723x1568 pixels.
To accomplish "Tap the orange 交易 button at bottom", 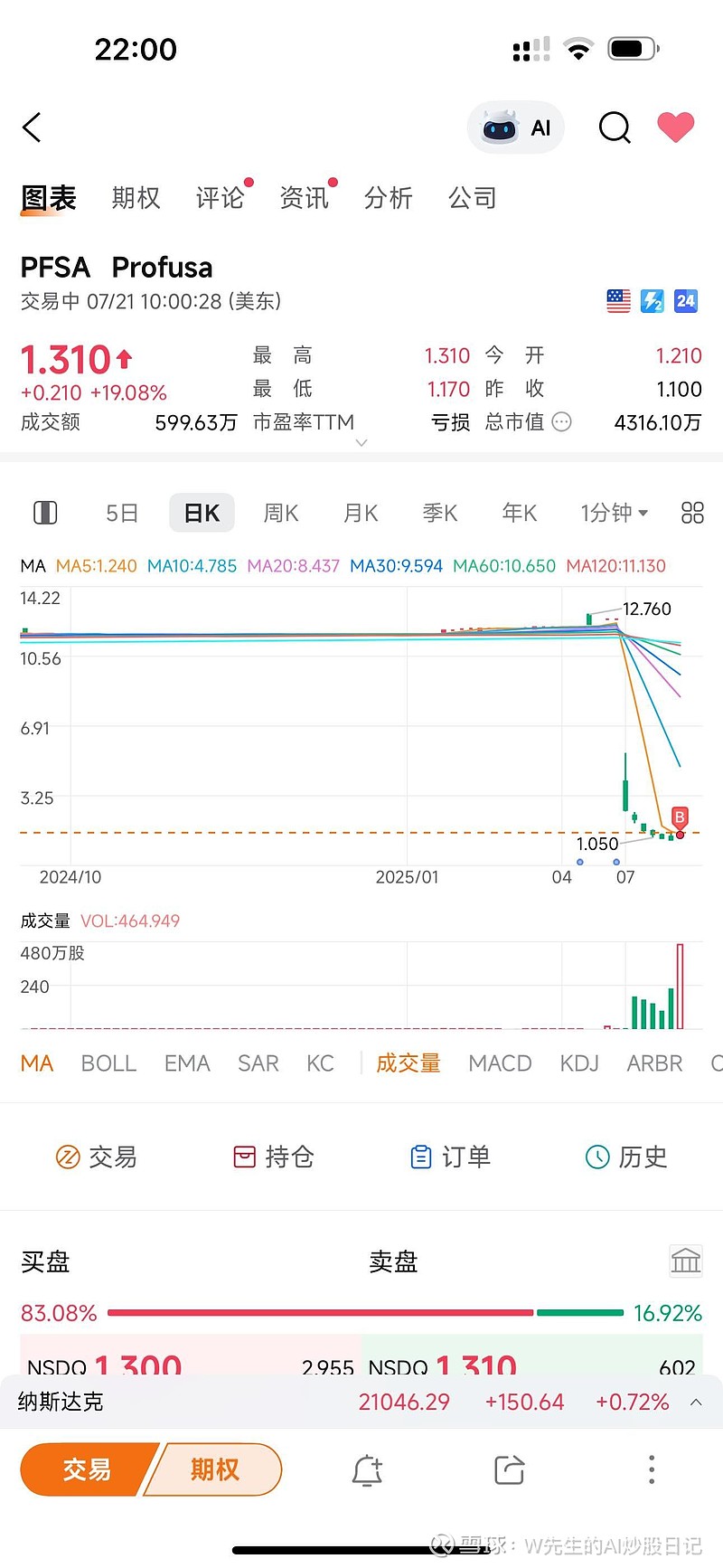I will coord(88,1469).
